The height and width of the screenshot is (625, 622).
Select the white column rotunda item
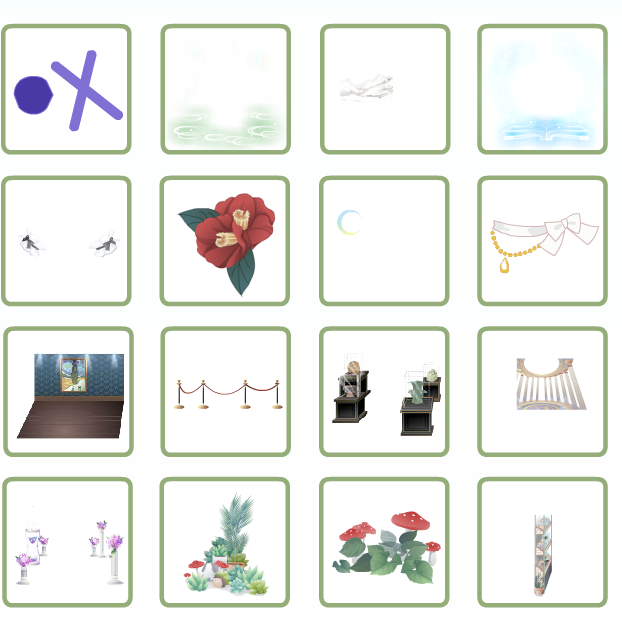point(542,392)
